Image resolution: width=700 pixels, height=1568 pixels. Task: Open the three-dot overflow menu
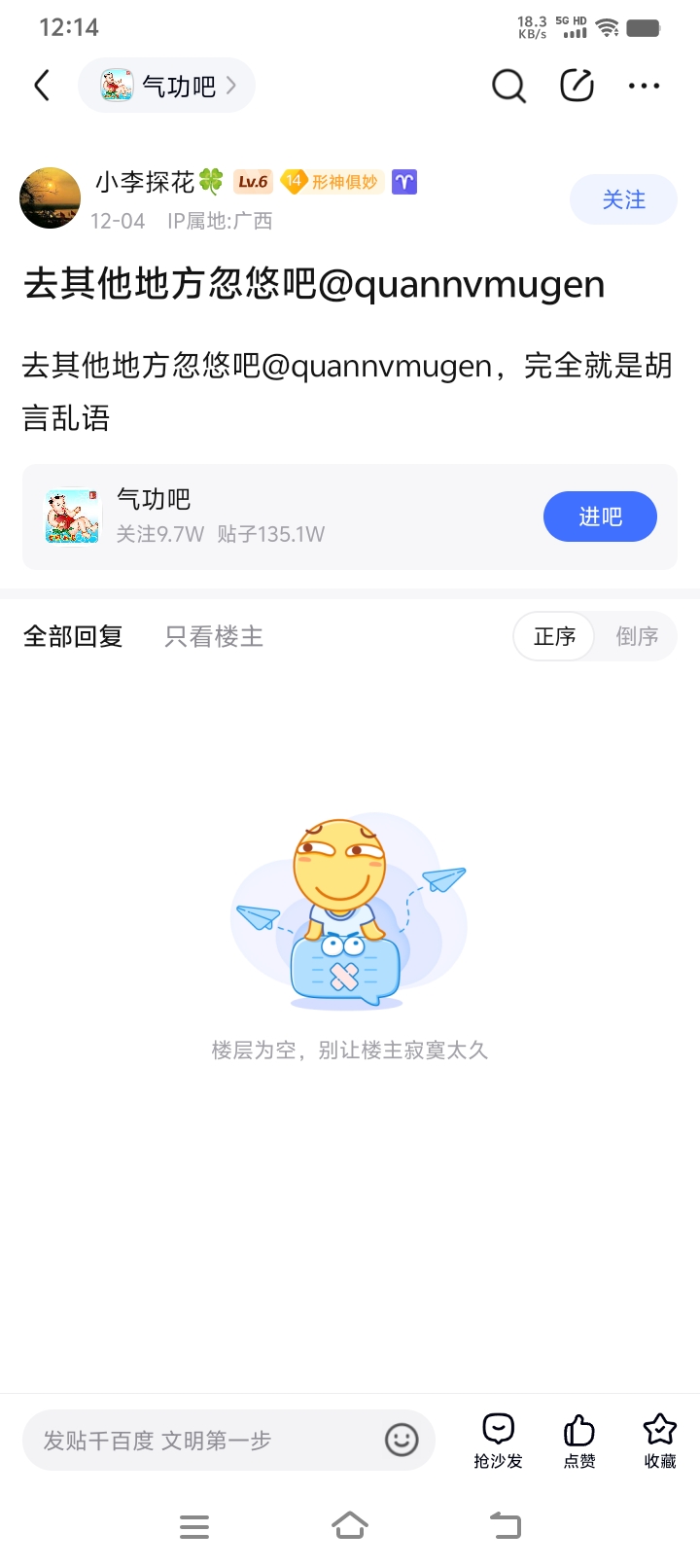(644, 86)
